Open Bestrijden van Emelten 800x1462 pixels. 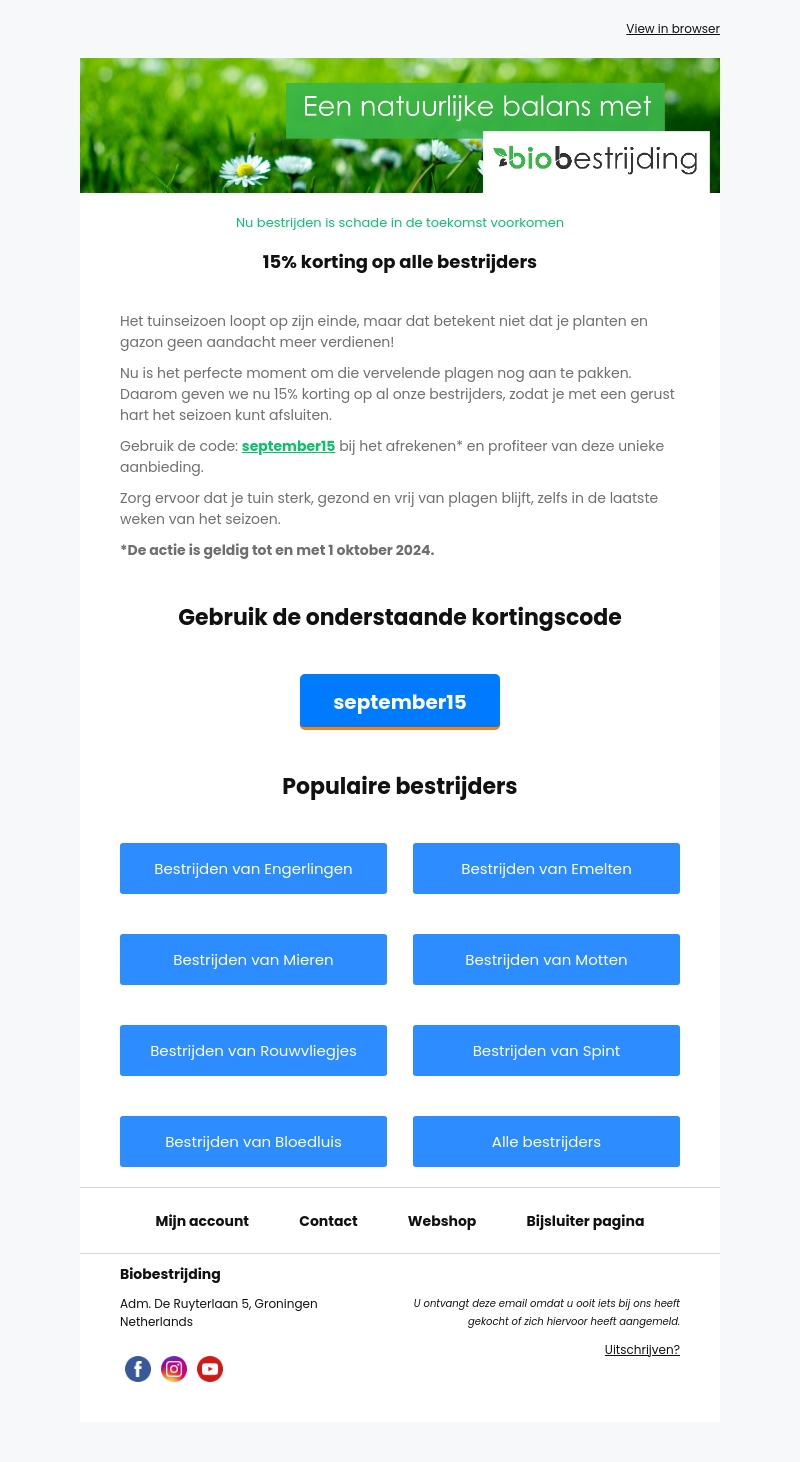coord(546,868)
